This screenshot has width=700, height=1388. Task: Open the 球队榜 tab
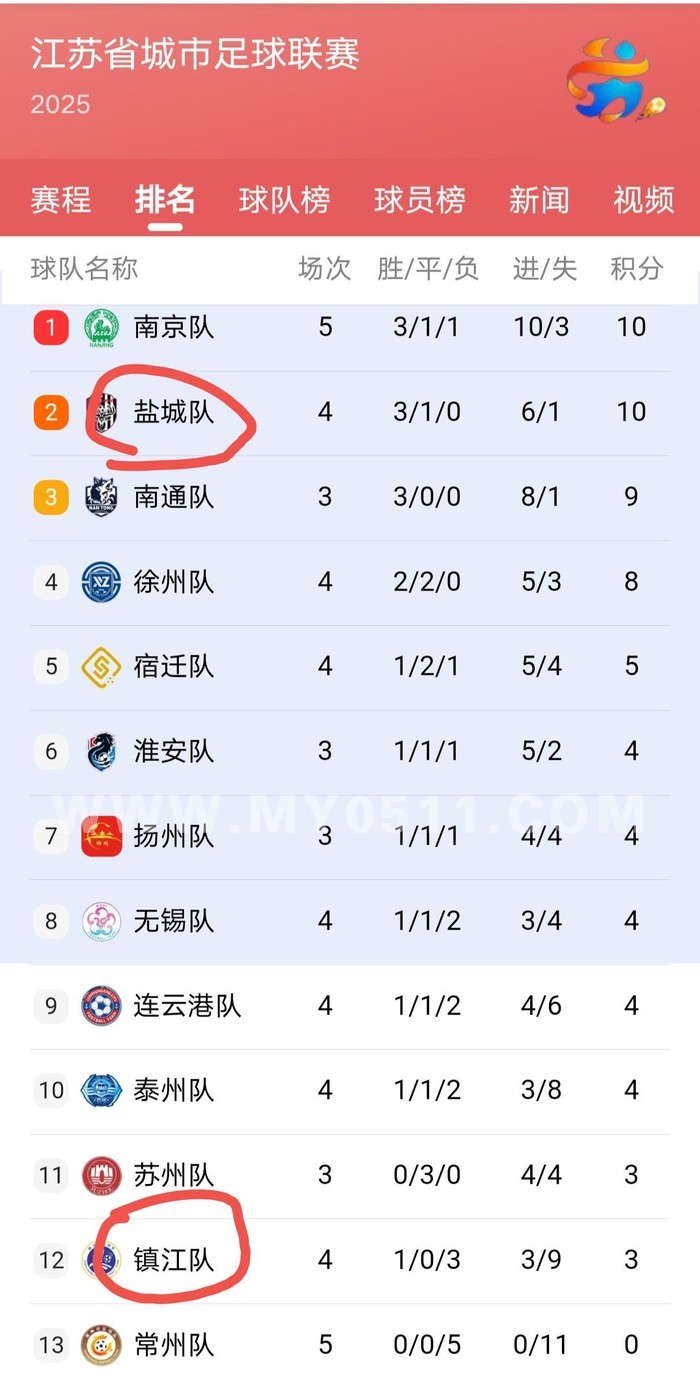coord(284,200)
